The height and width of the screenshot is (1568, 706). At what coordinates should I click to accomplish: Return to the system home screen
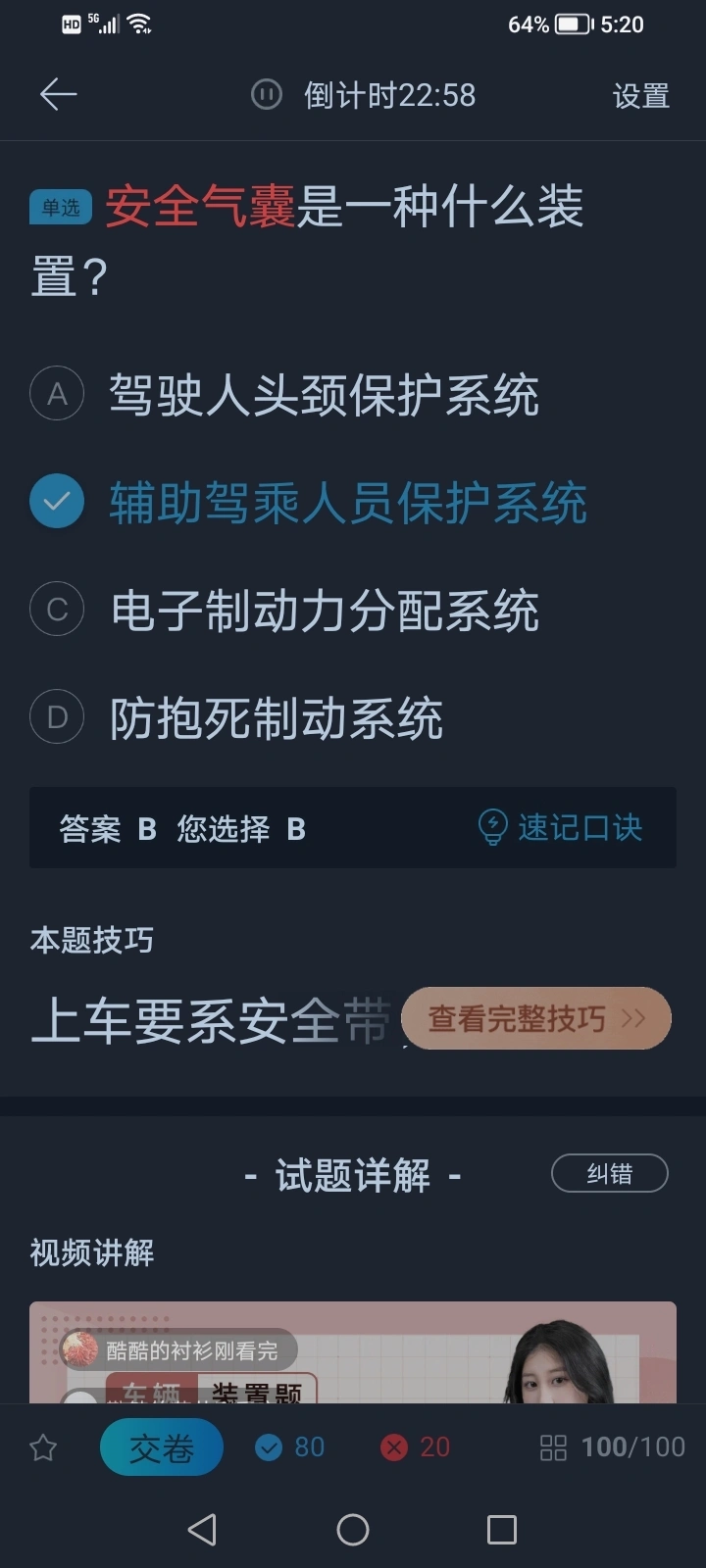pyautogui.click(x=353, y=1529)
